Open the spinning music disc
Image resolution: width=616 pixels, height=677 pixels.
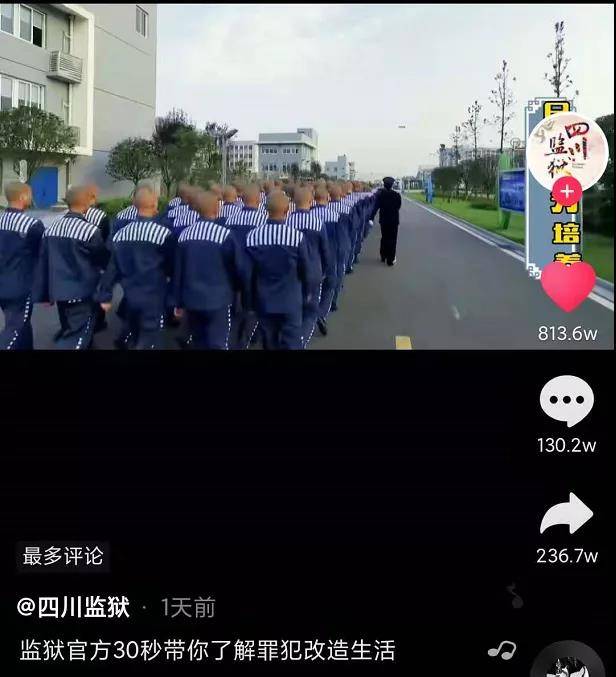pyautogui.click(x=567, y=662)
